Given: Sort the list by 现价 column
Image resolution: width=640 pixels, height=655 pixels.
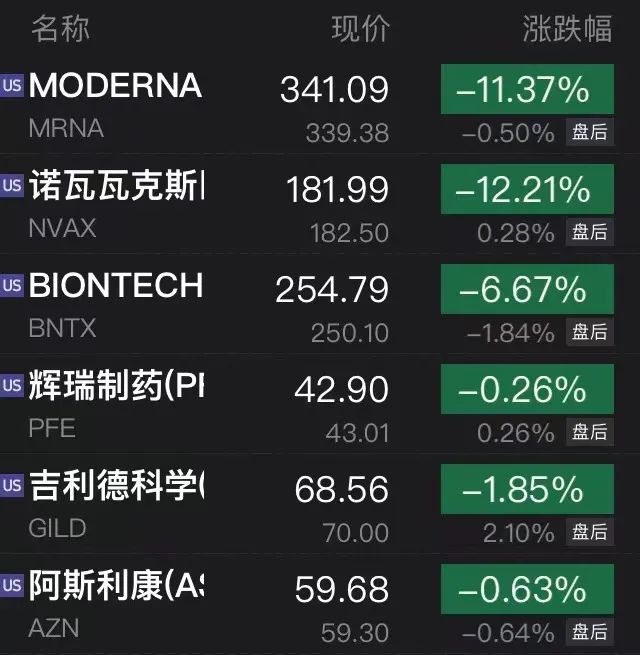Looking at the screenshot, I should pos(360,29).
